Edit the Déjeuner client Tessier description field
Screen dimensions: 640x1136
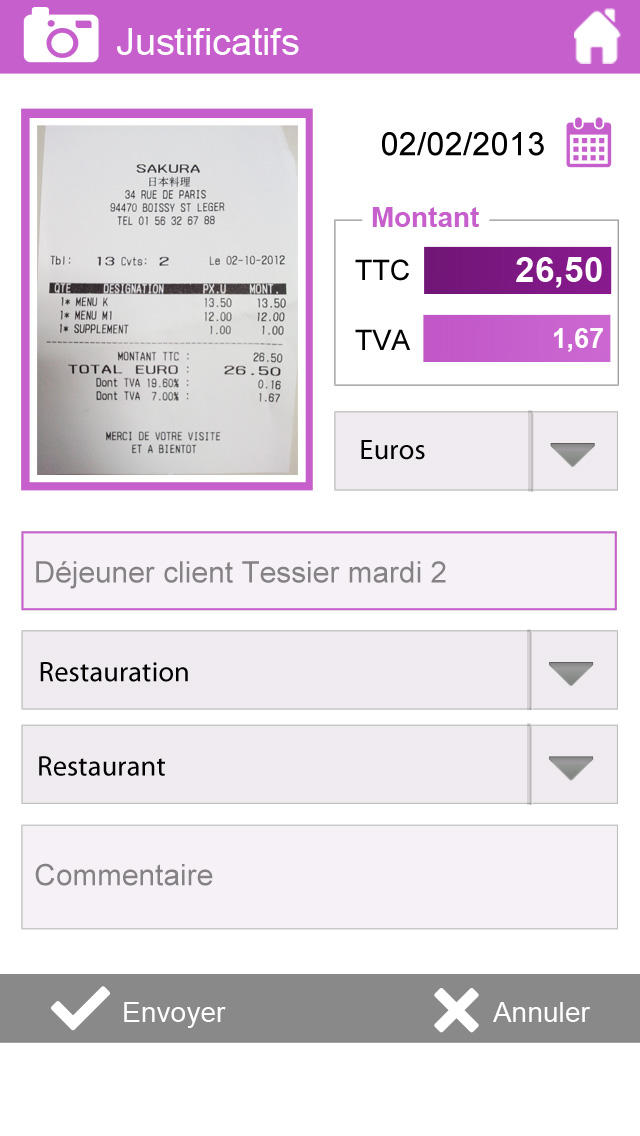pyautogui.click(x=319, y=572)
